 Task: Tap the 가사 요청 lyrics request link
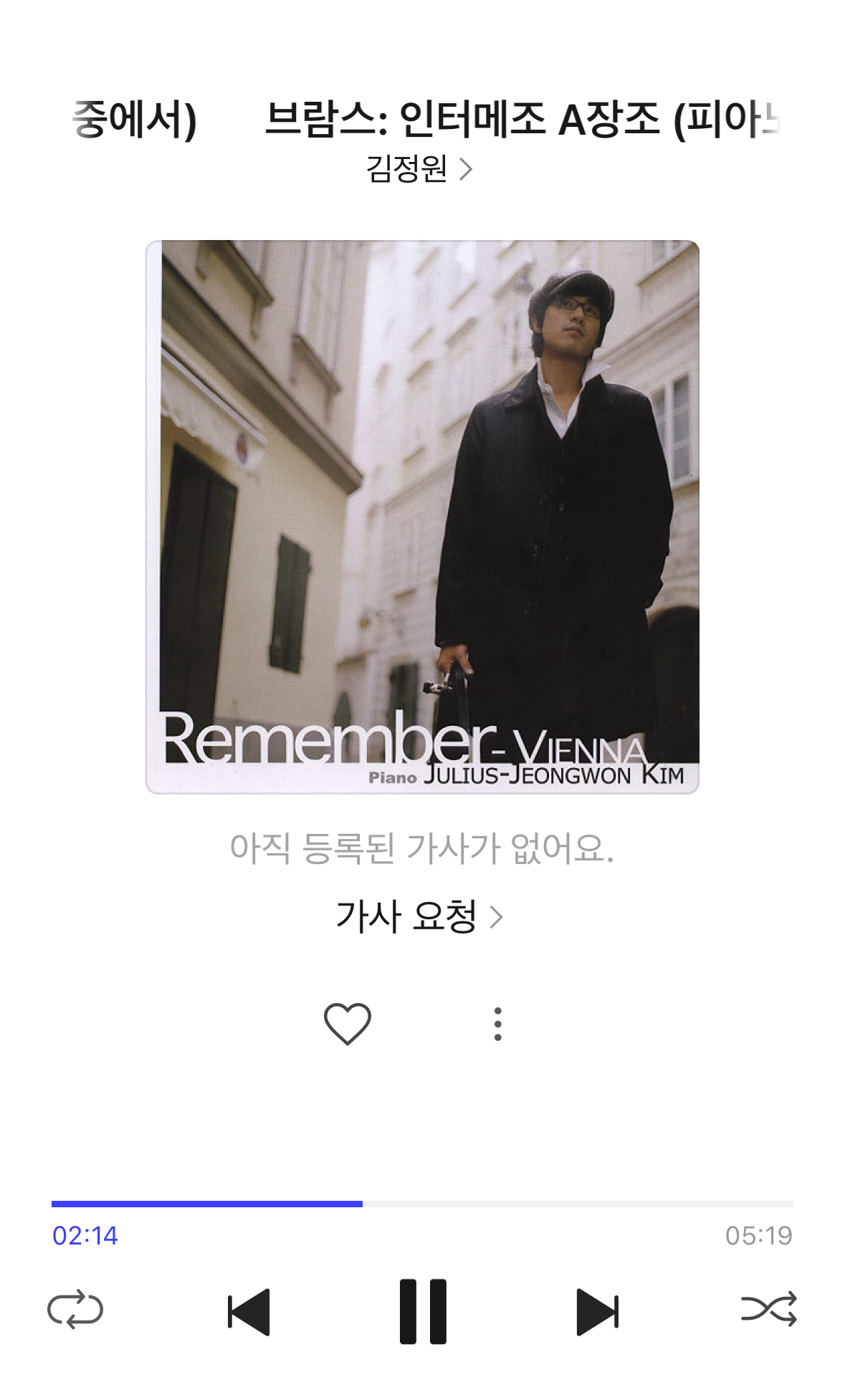[420, 916]
